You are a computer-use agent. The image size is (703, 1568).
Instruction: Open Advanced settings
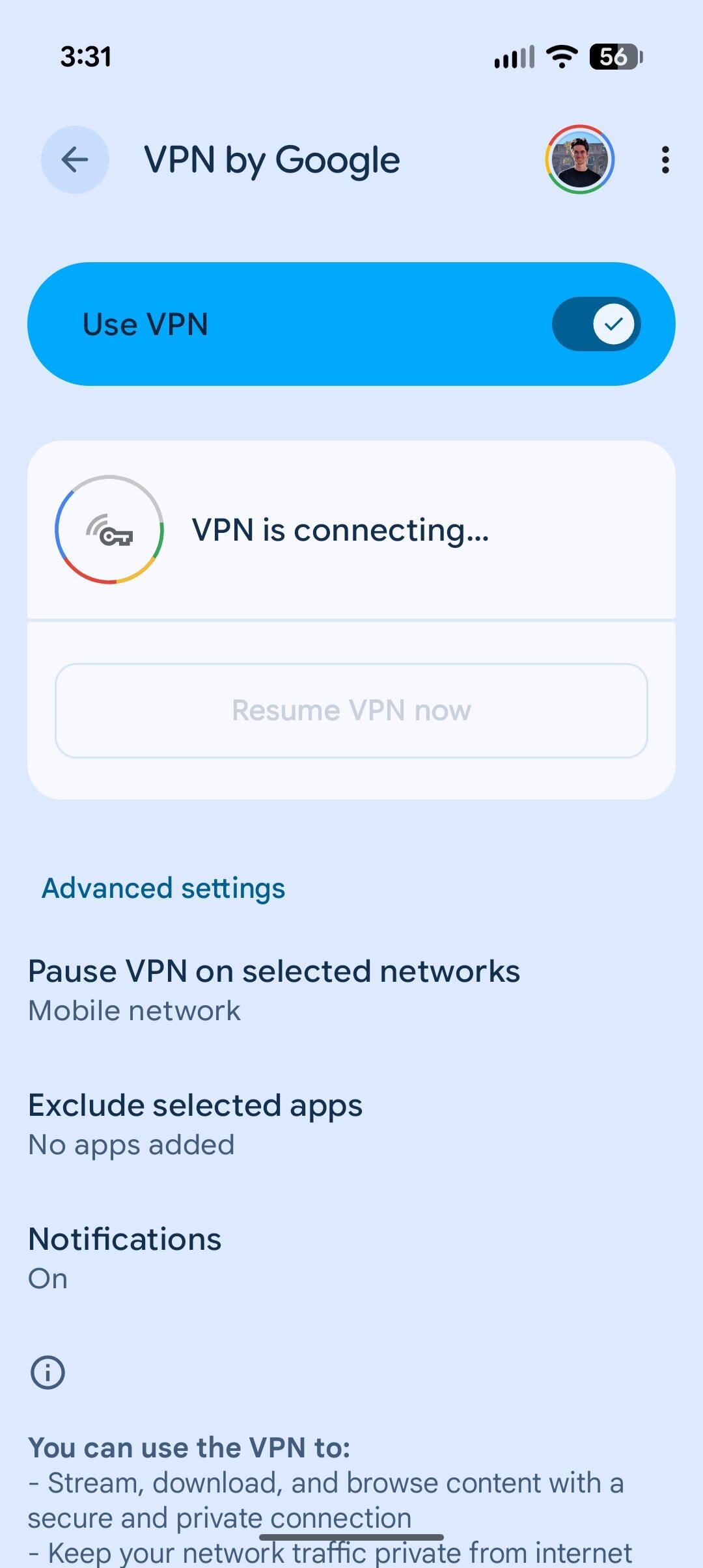coord(162,887)
